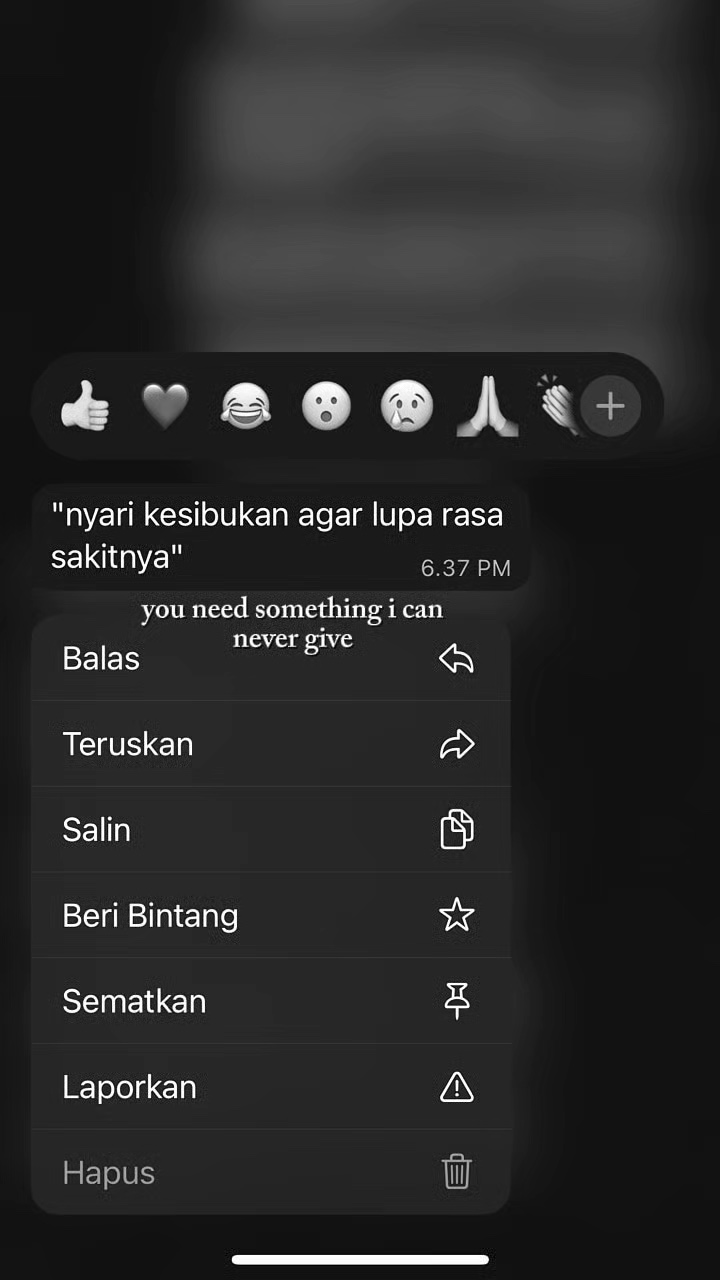Delete the message with Hapus
720x1280 pixels.
point(271,1172)
